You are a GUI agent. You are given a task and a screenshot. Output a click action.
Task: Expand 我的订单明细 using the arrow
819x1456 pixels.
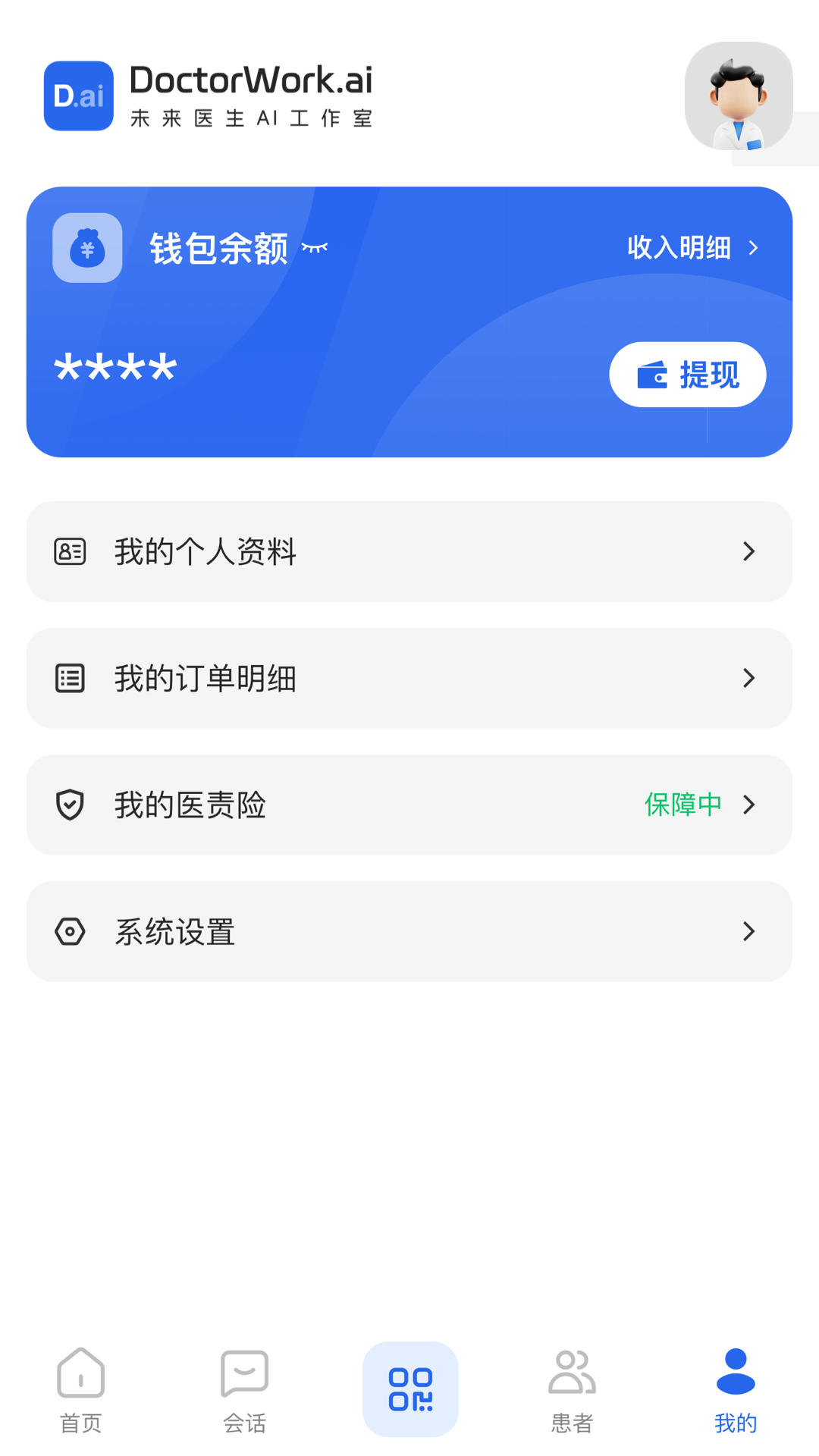(750, 678)
